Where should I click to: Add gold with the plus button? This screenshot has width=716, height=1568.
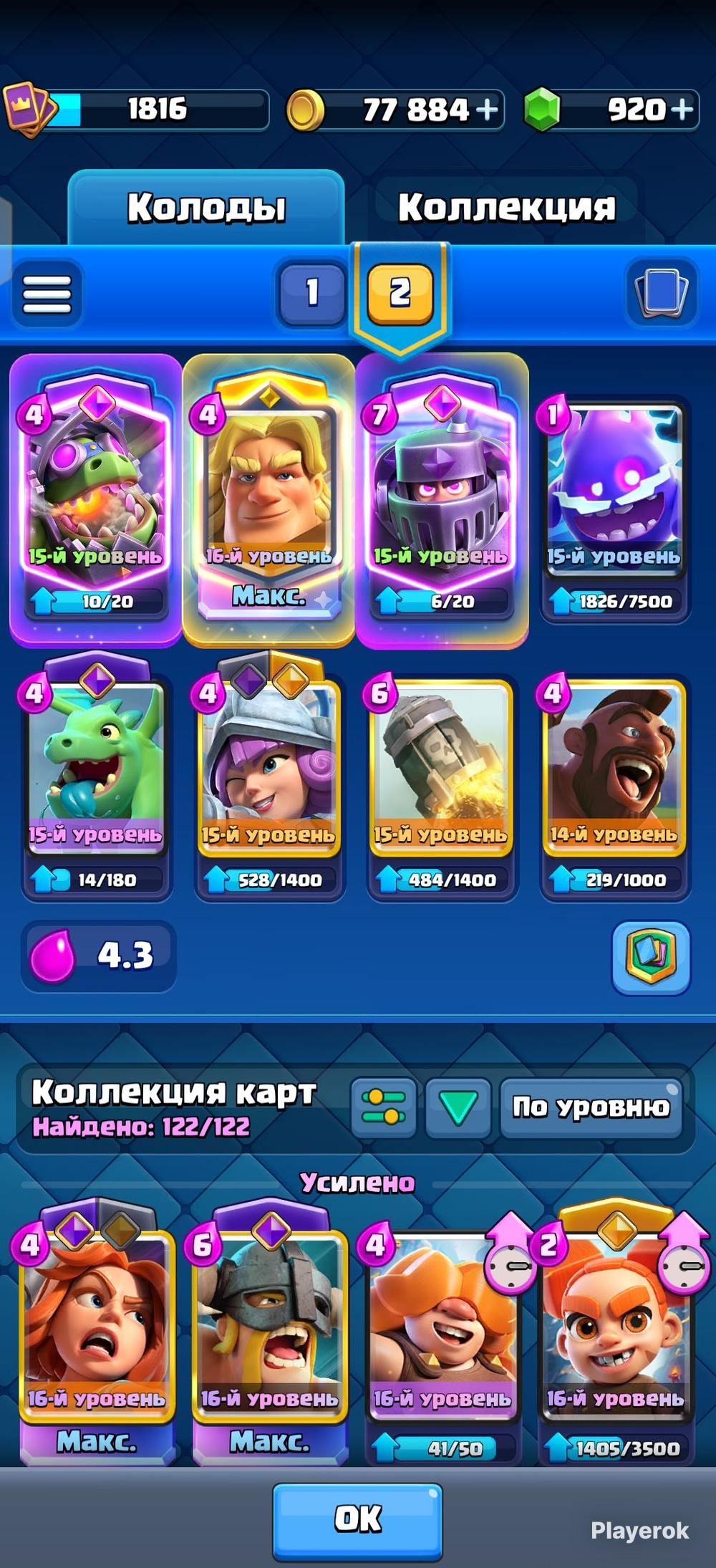coord(488,110)
